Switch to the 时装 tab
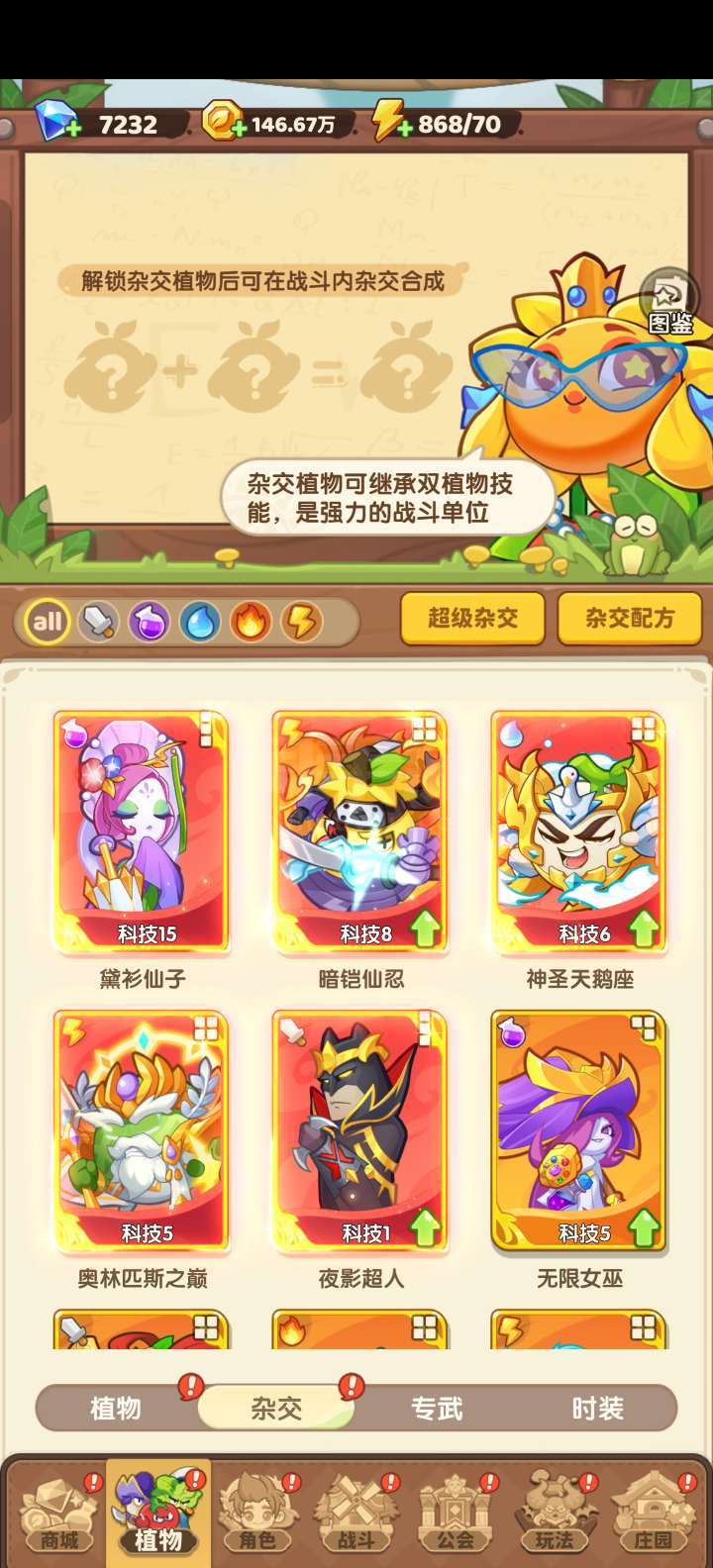713x1568 pixels. click(597, 1408)
